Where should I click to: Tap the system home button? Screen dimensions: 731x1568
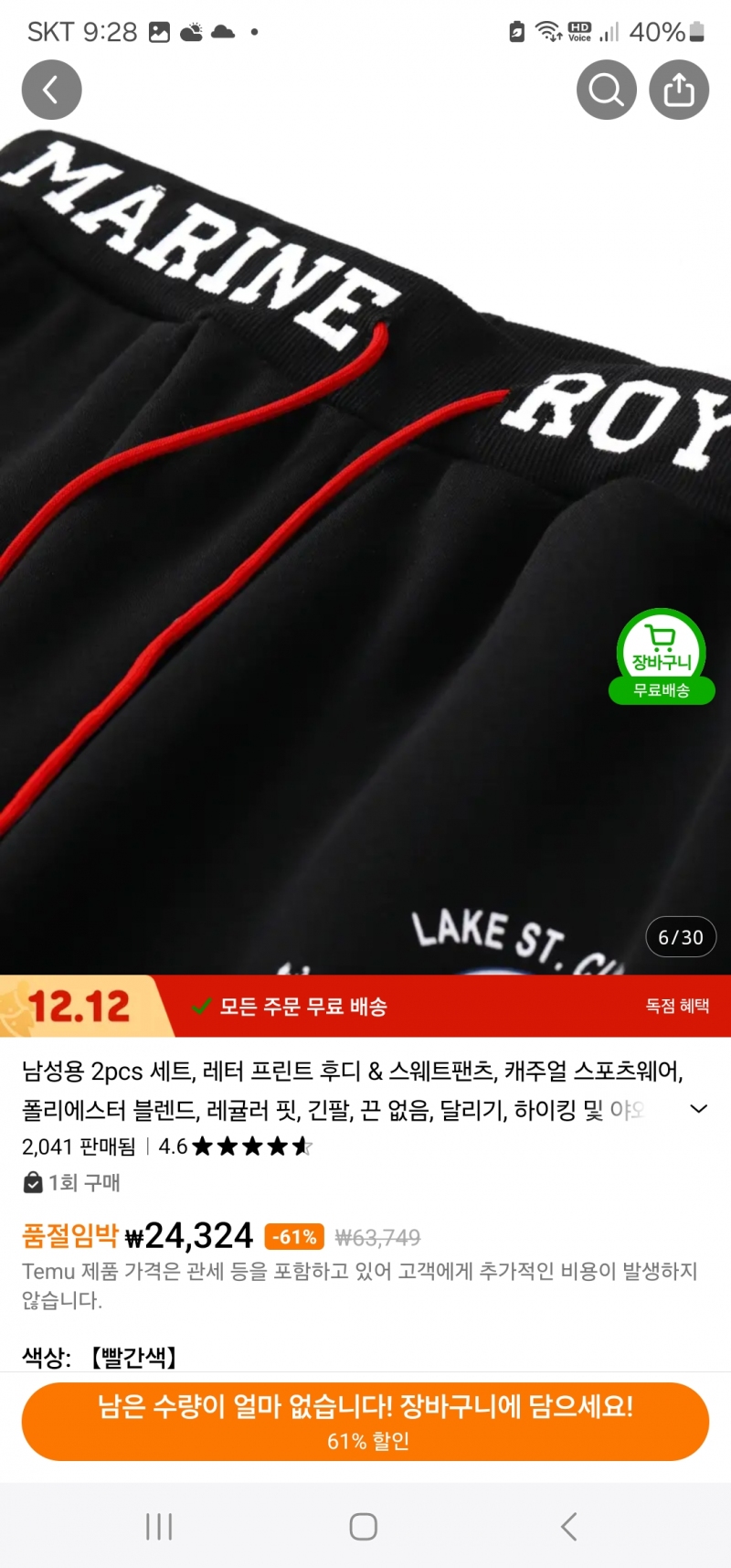click(x=364, y=1526)
